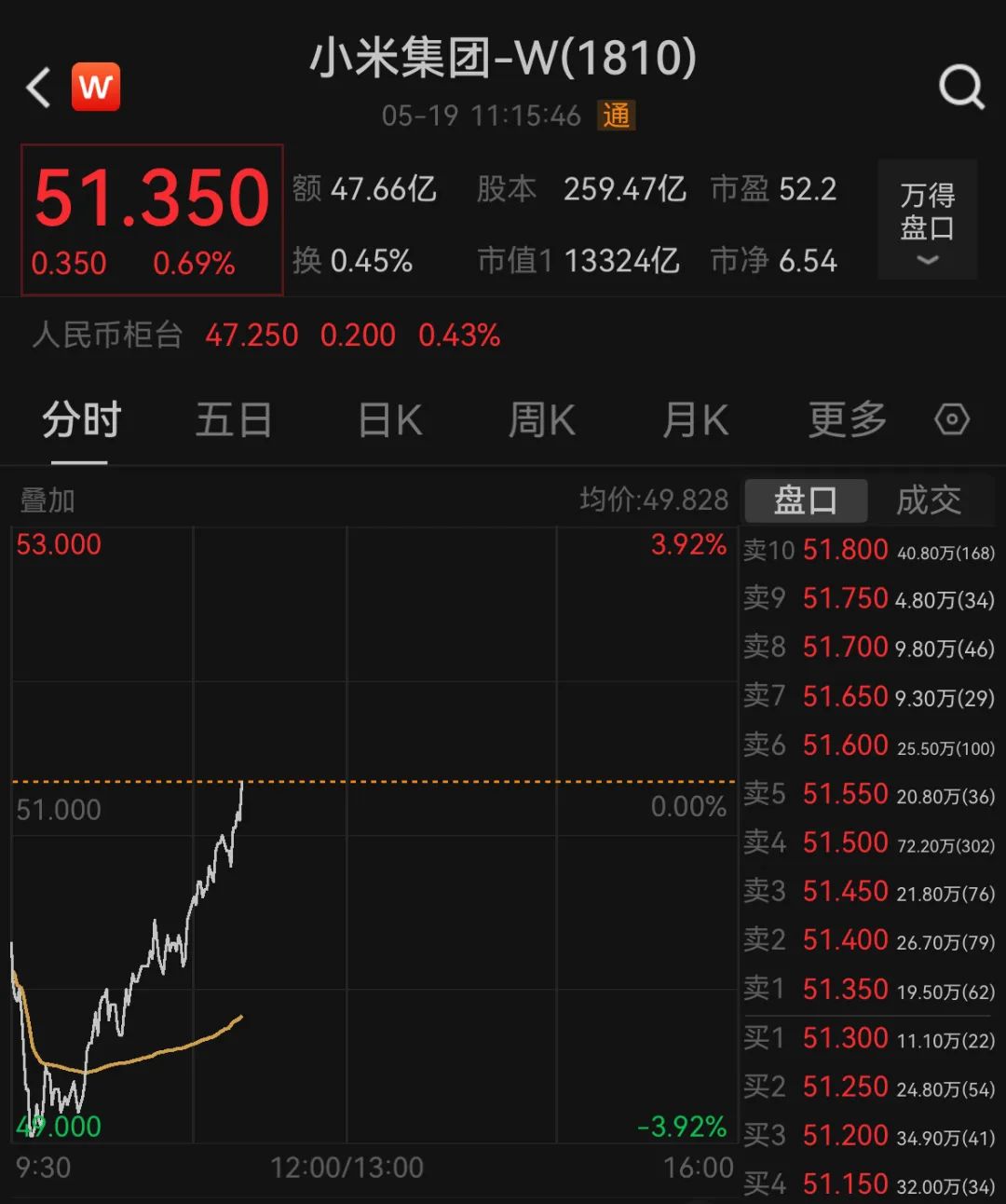Open the 人民币柜台 quote row
Screen dimensions: 1006x1204
pyautogui.click(x=266, y=335)
